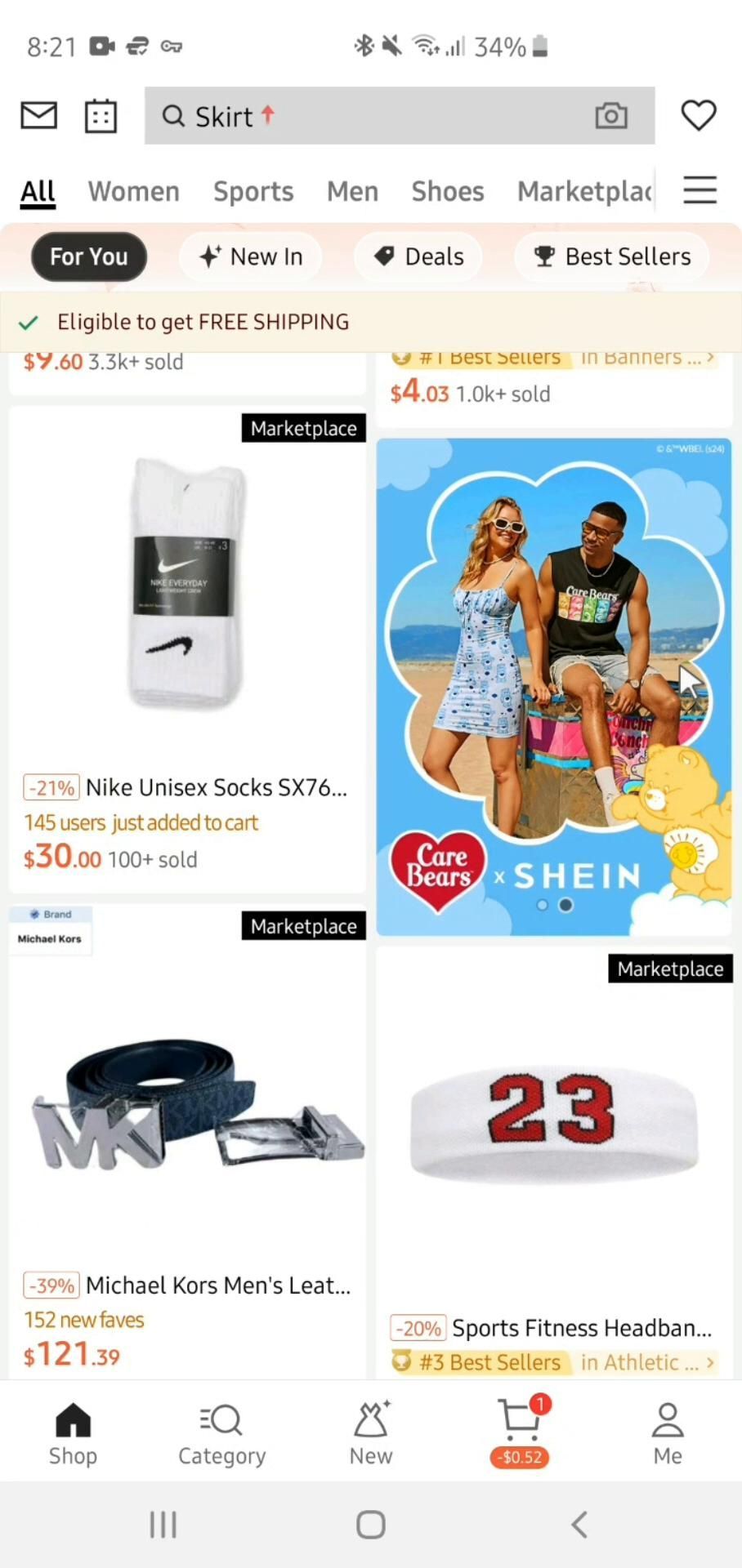Open the hamburger category menu
The width and height of the screenshot is (742, 1568).
click(700, 190)
